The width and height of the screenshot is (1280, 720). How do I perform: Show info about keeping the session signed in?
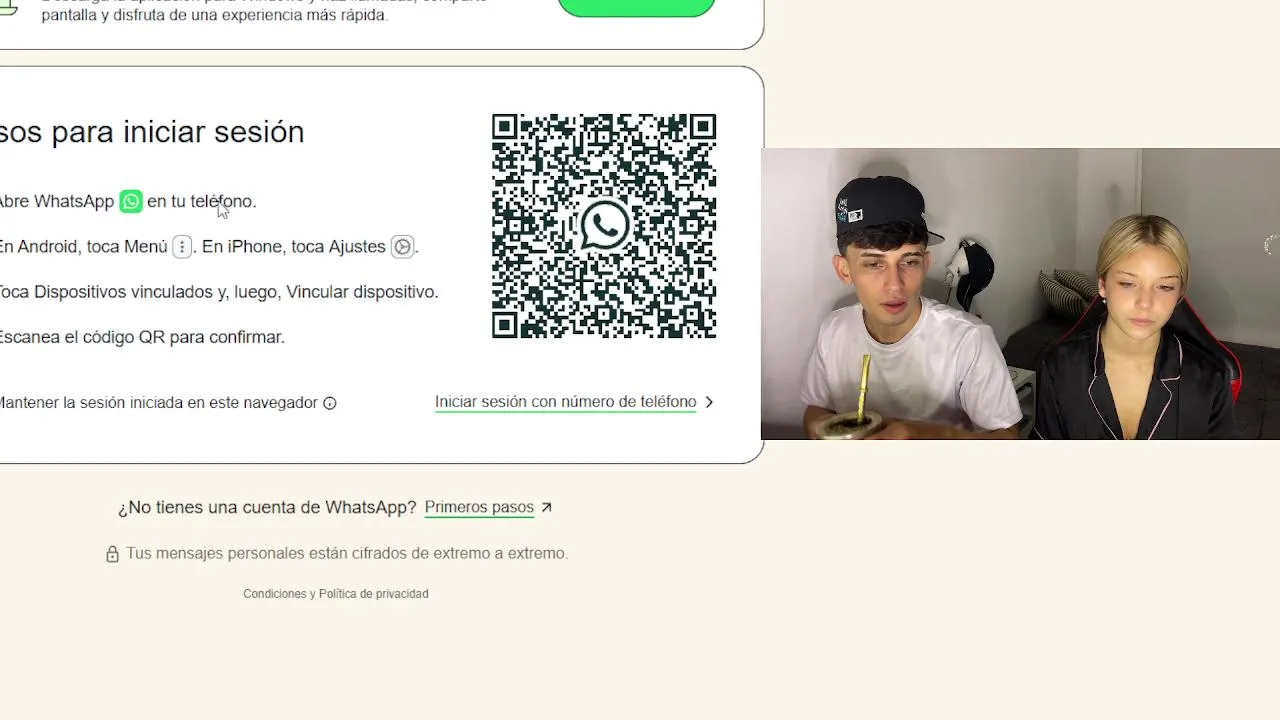(x=330, y=403)
